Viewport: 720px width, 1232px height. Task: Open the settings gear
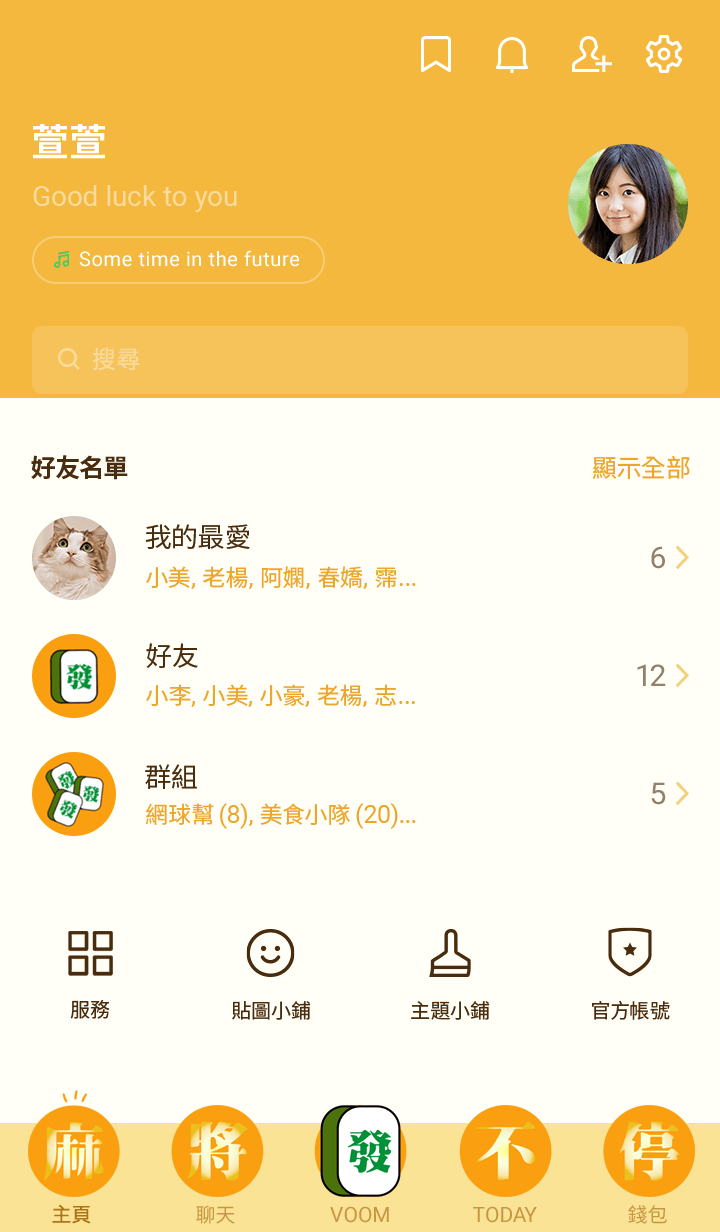664,55
